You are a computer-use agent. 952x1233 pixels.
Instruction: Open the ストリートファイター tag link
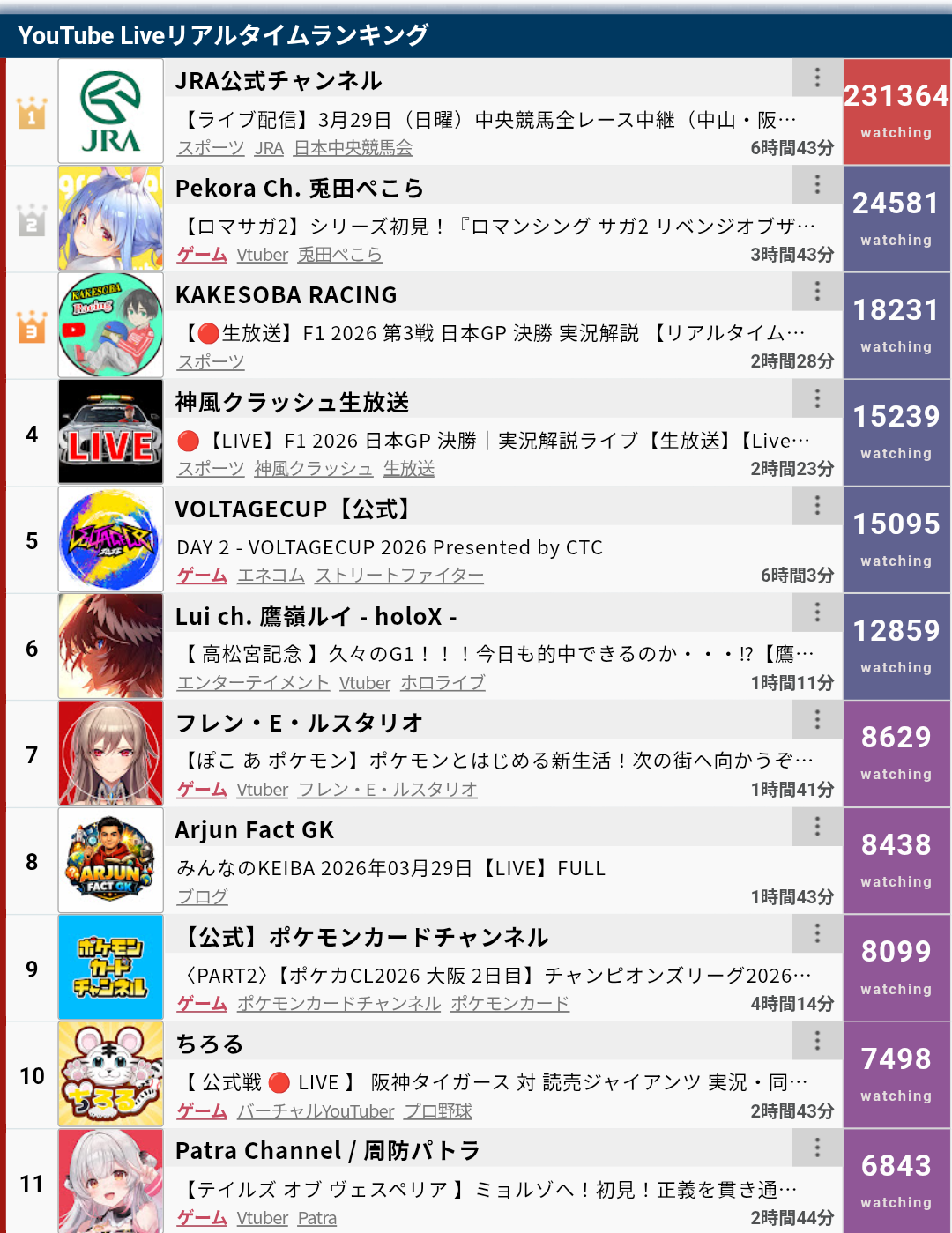point(399,576)
